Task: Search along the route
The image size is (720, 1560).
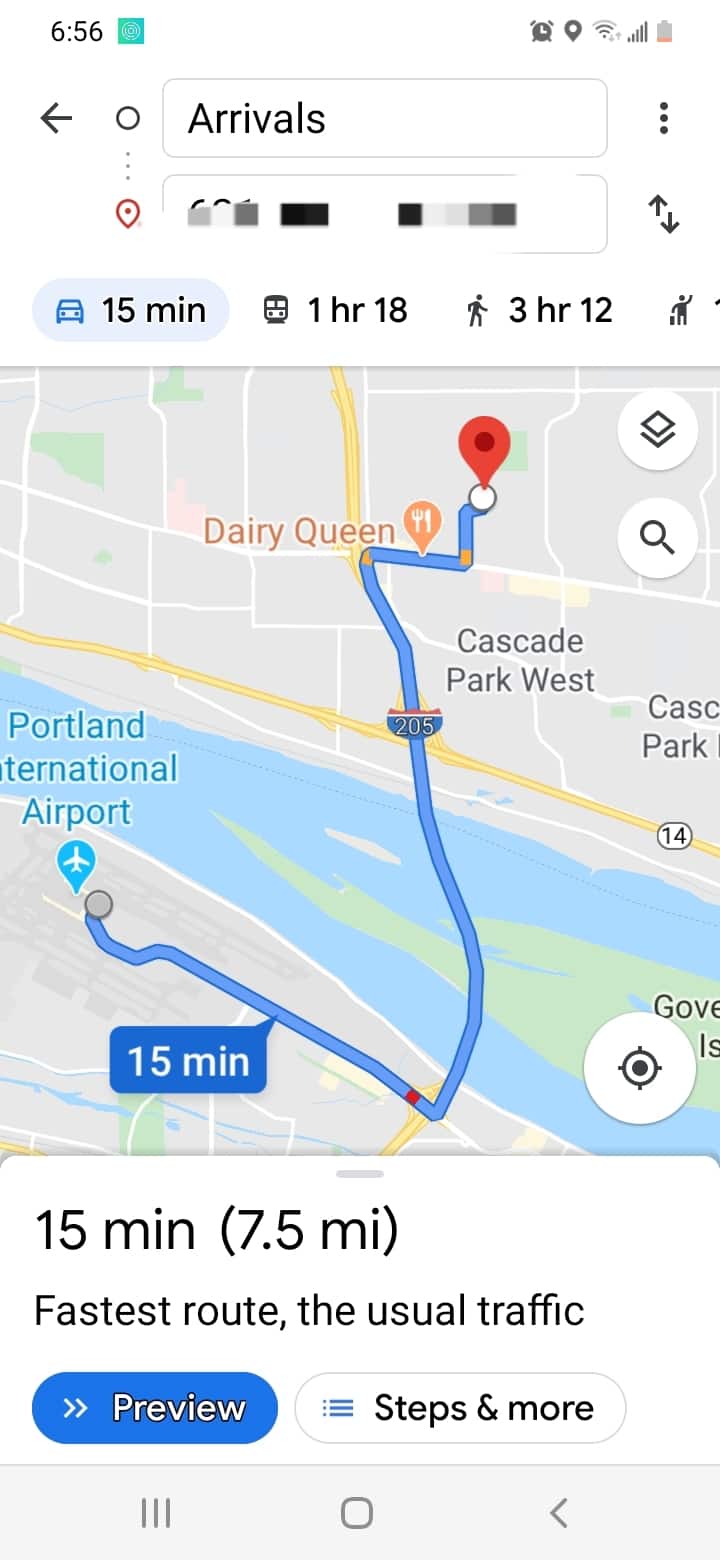Action: [x=657, y=538]
